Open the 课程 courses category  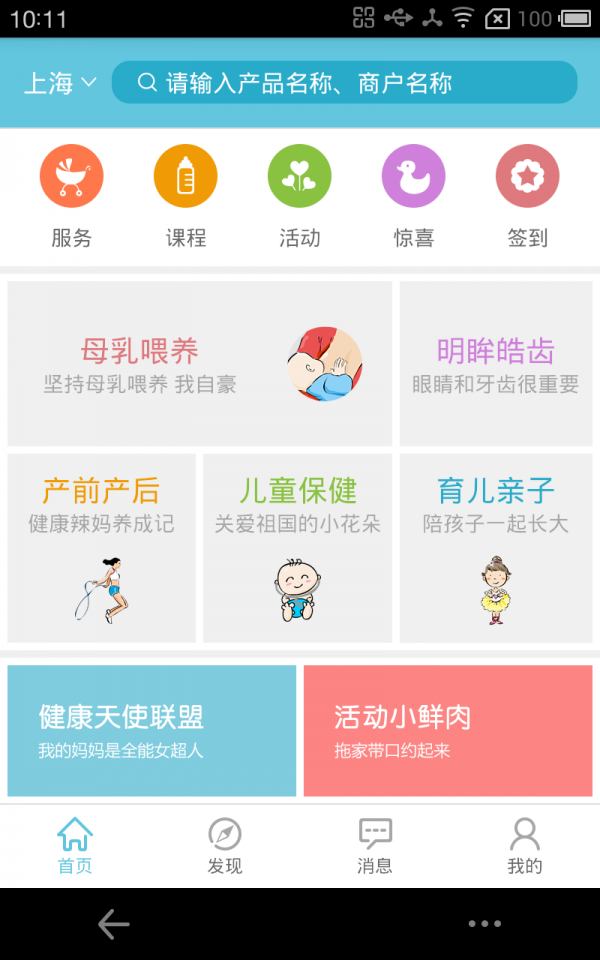pyautogui.click(x=185, y=196)
